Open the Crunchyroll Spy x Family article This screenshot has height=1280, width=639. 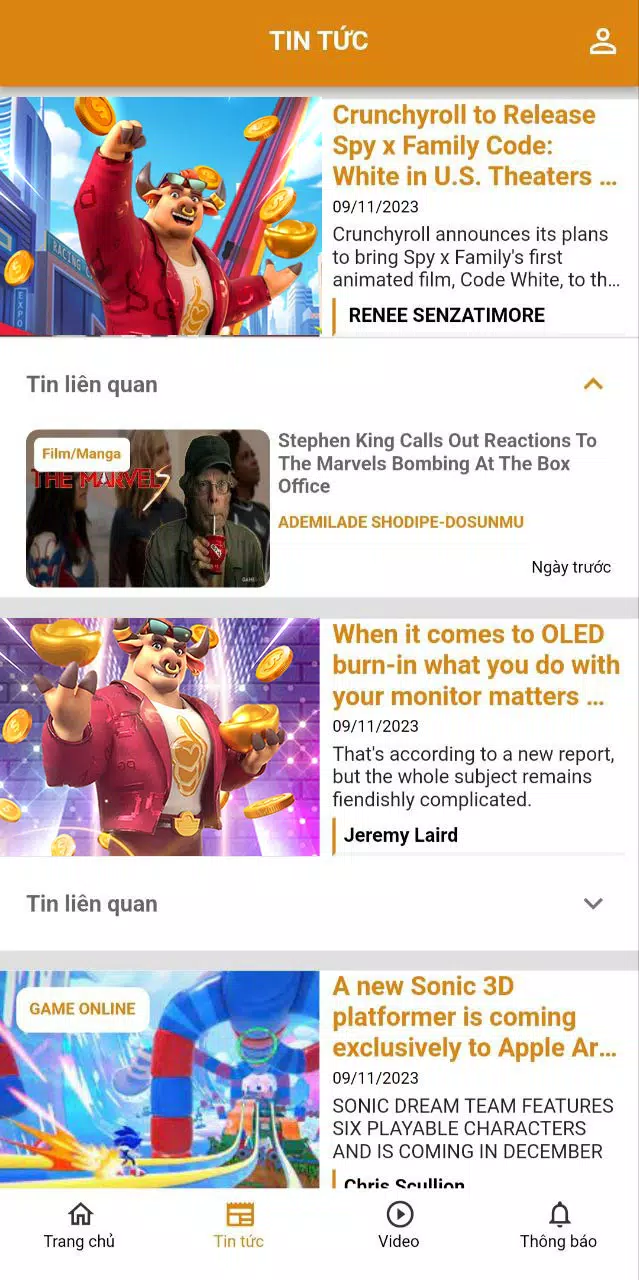(x=474, y=146)
